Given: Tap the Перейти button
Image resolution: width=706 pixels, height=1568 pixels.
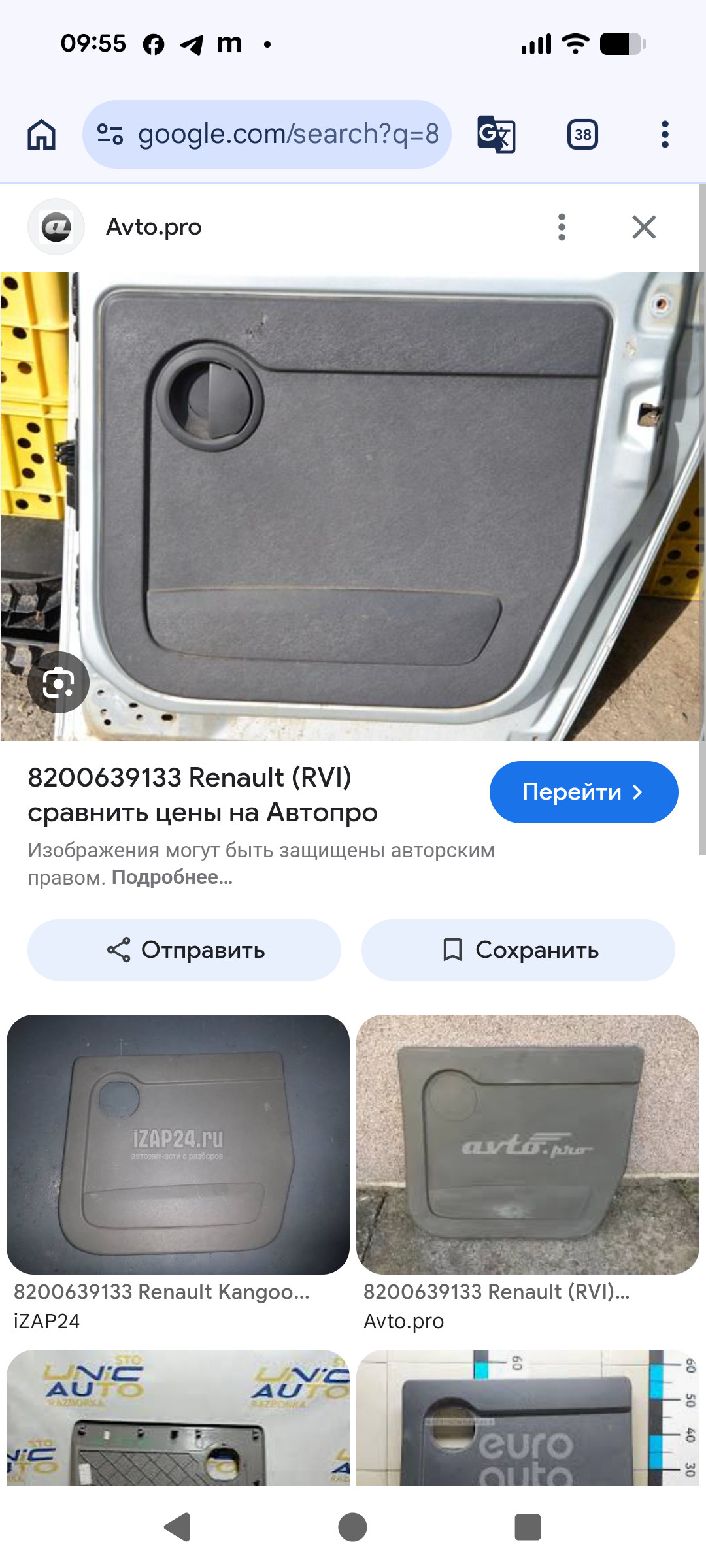Looking at the screenshot, I should click(583, 792).
